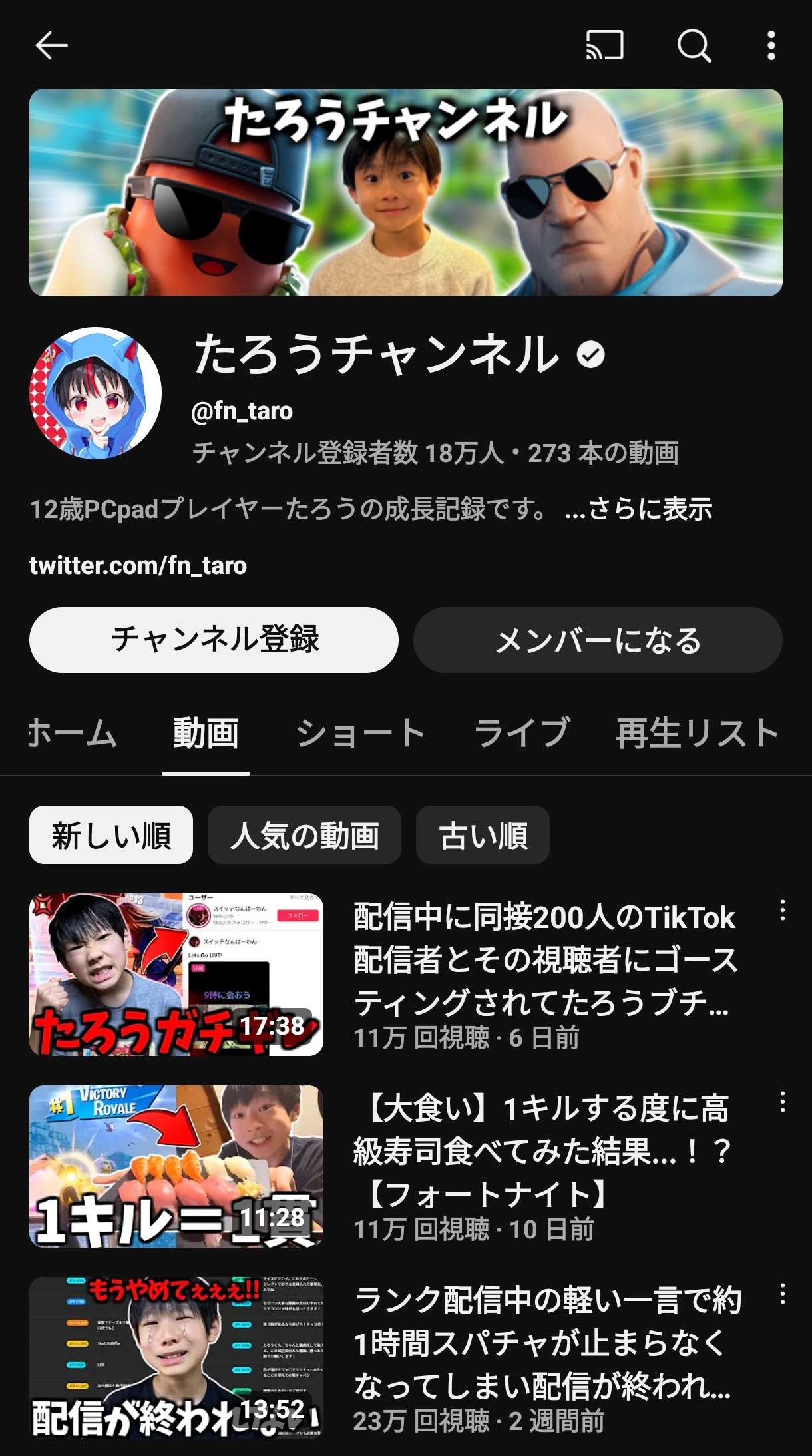Open options for the 高級寿司 video

click(x=782, y=1103)
